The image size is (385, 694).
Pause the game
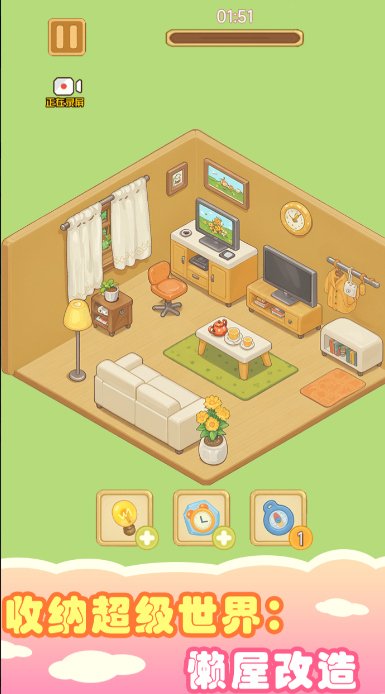point(67,37)
